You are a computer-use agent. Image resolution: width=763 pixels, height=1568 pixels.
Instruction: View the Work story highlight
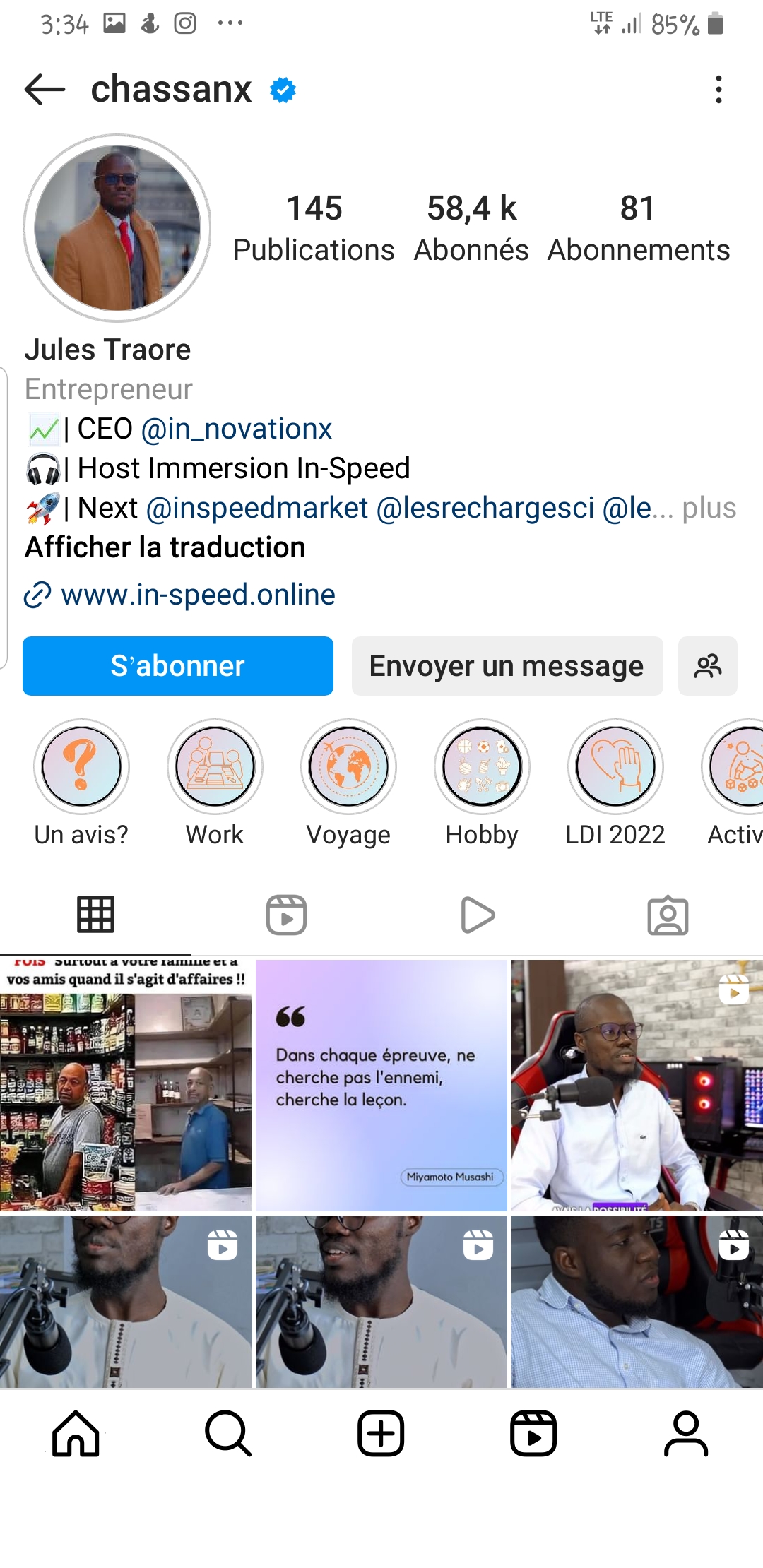(215, 767)
